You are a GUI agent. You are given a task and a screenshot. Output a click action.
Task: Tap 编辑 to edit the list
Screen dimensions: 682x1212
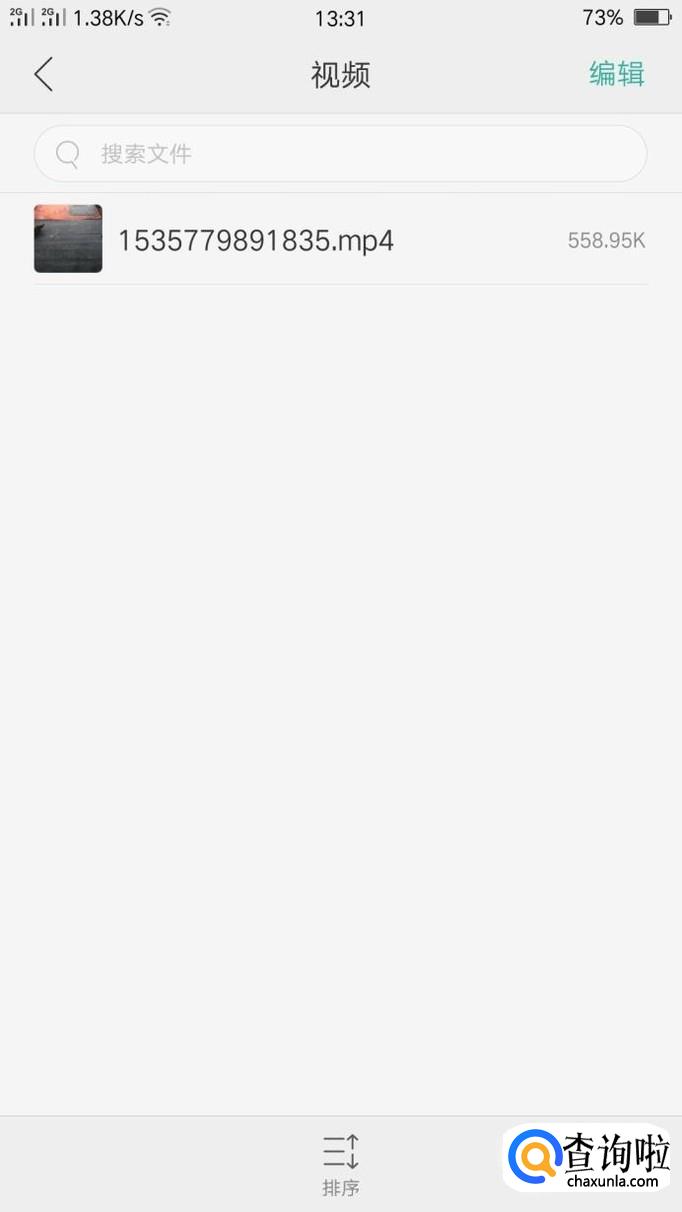pyautogui.click(x=616, y=74)
